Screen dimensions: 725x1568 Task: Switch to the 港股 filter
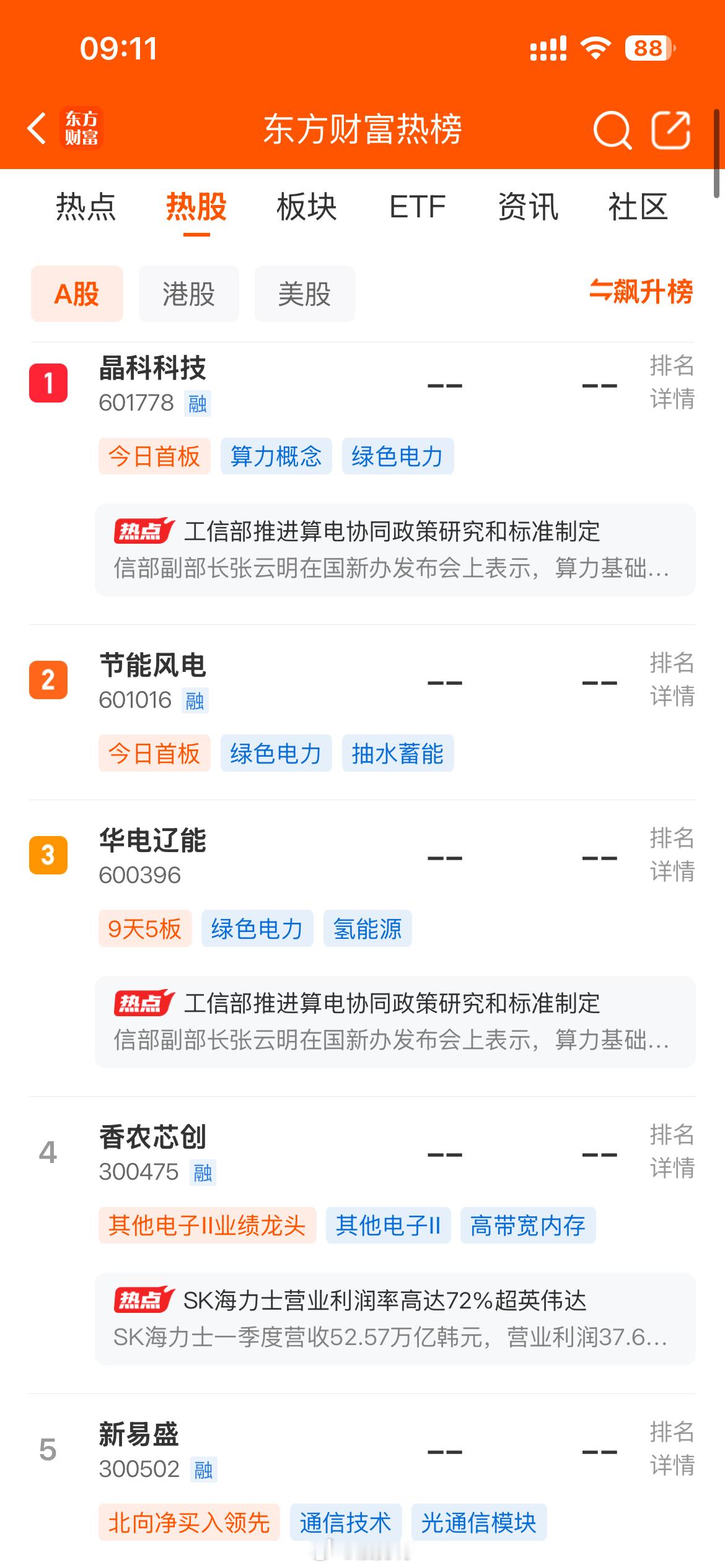click(x=188, y=294)
